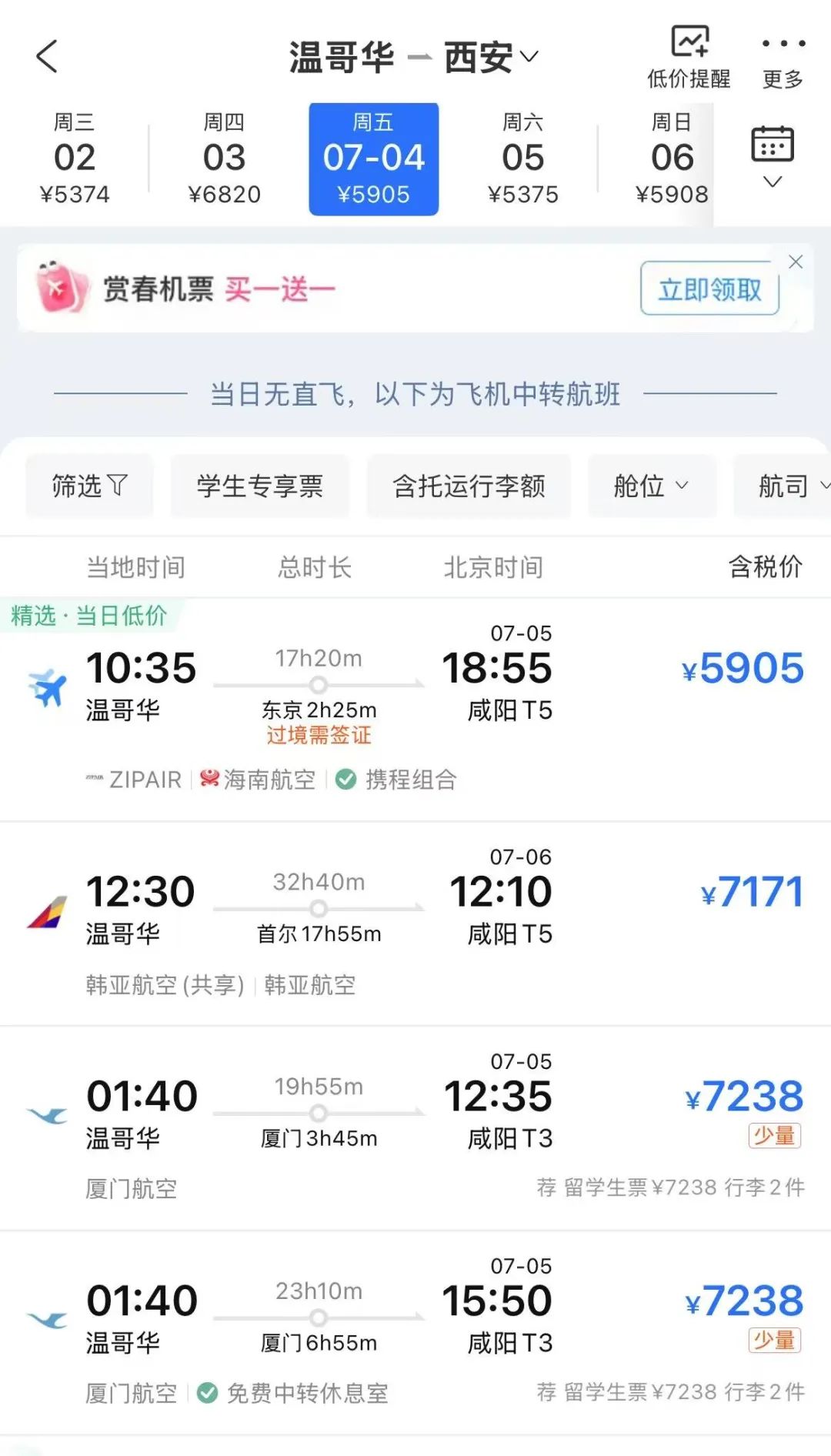Image resolution: width=831 pixels, height=1456 pixels.
Task: Tap 立即领取 on the 赏春机票 banner
Action: click(x=709, y=289)
